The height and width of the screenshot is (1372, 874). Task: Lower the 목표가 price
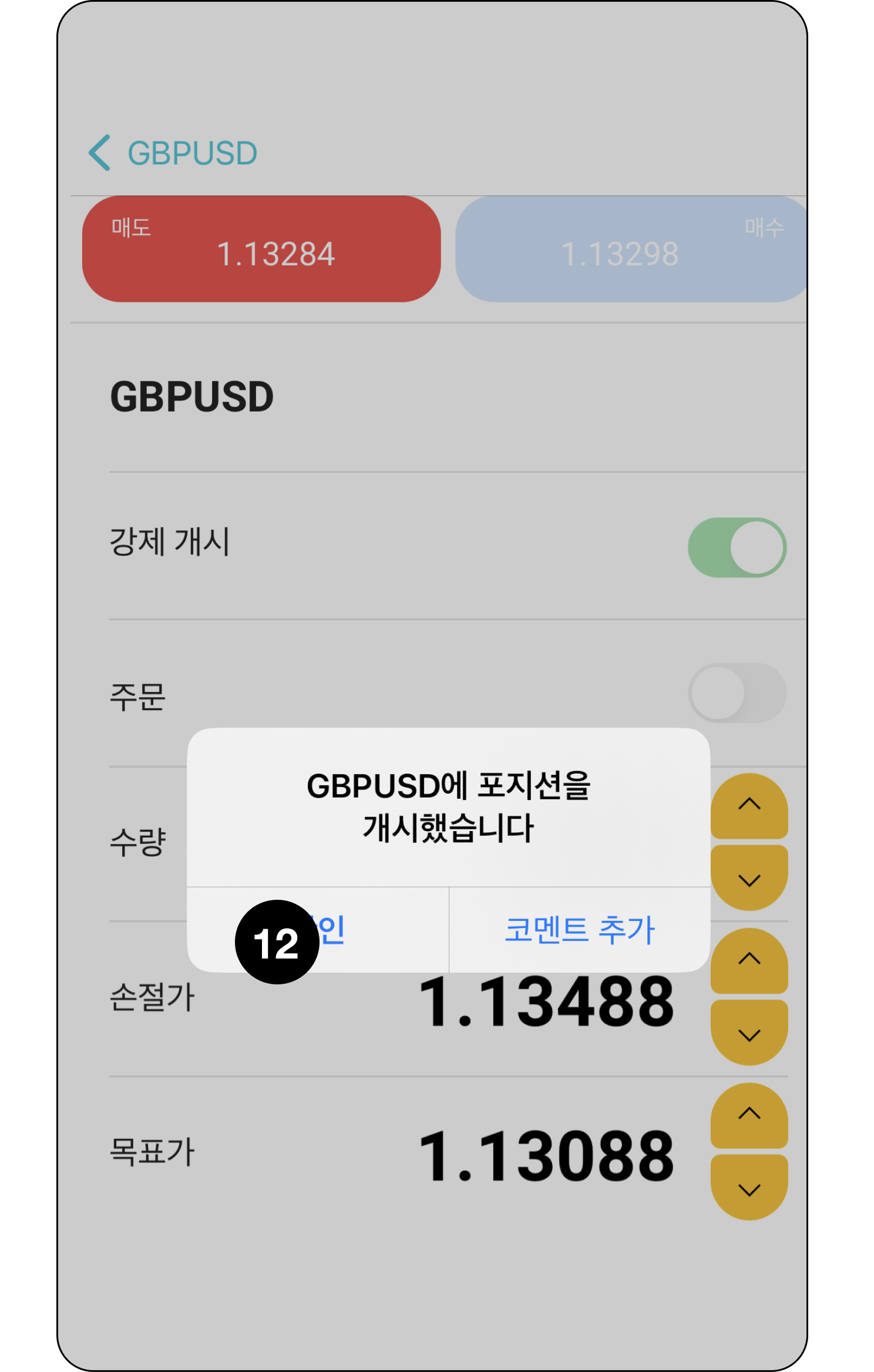[749, 1188]
